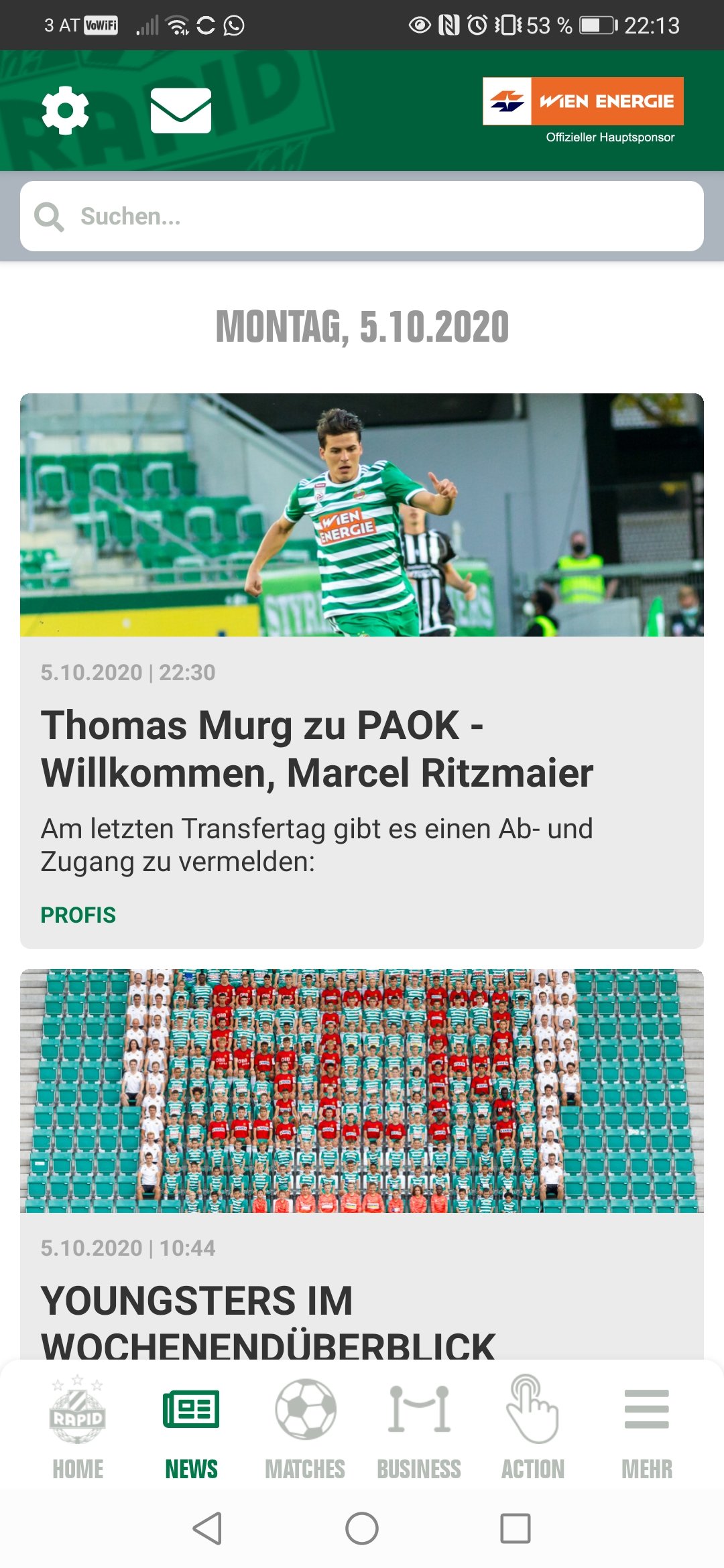This screenshot has height=1568, width=724.
Task: Open the settings gear icon
Action: (x=65, y=111)
